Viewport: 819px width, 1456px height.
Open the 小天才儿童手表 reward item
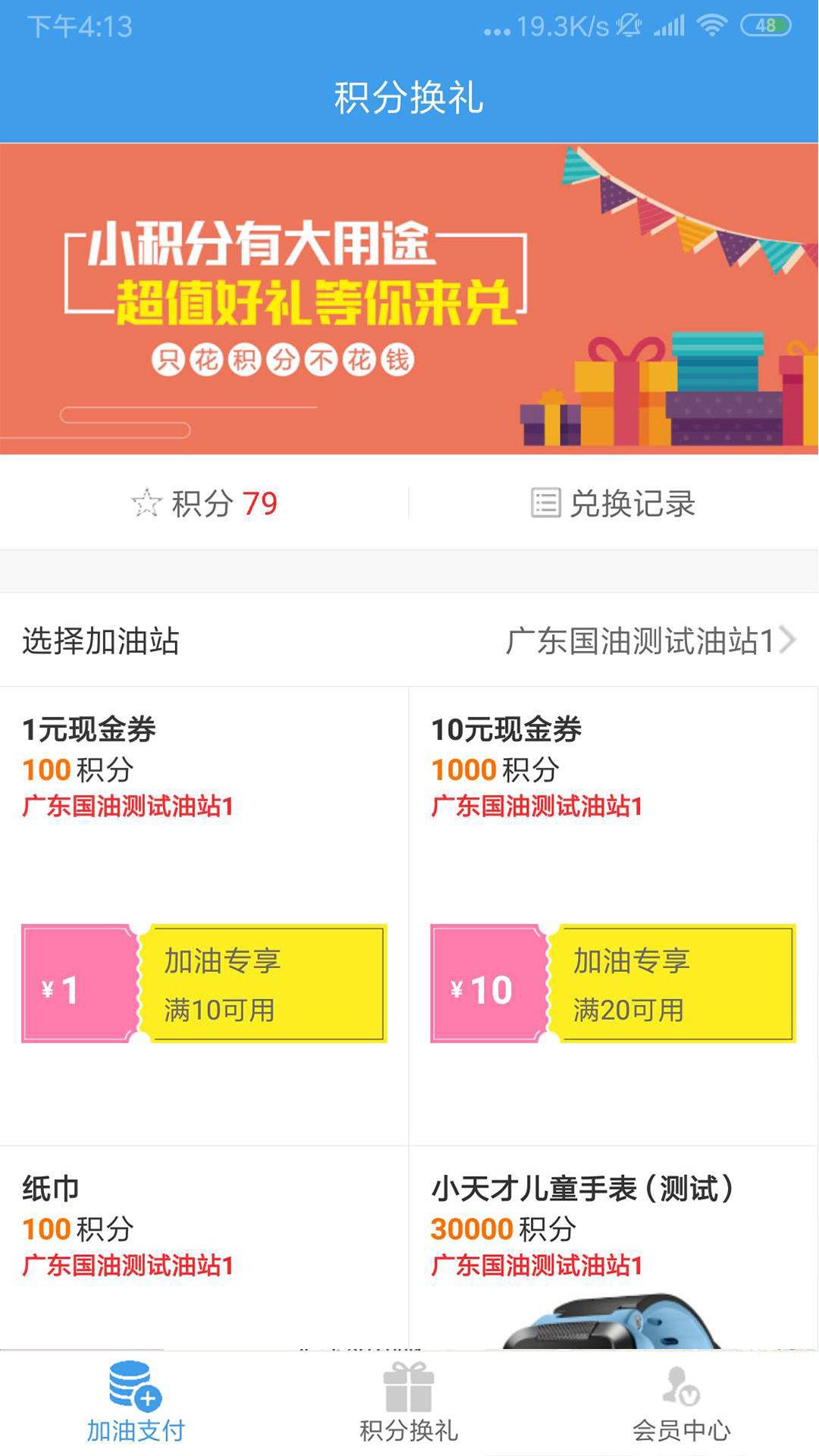(x=613, y=1244)
